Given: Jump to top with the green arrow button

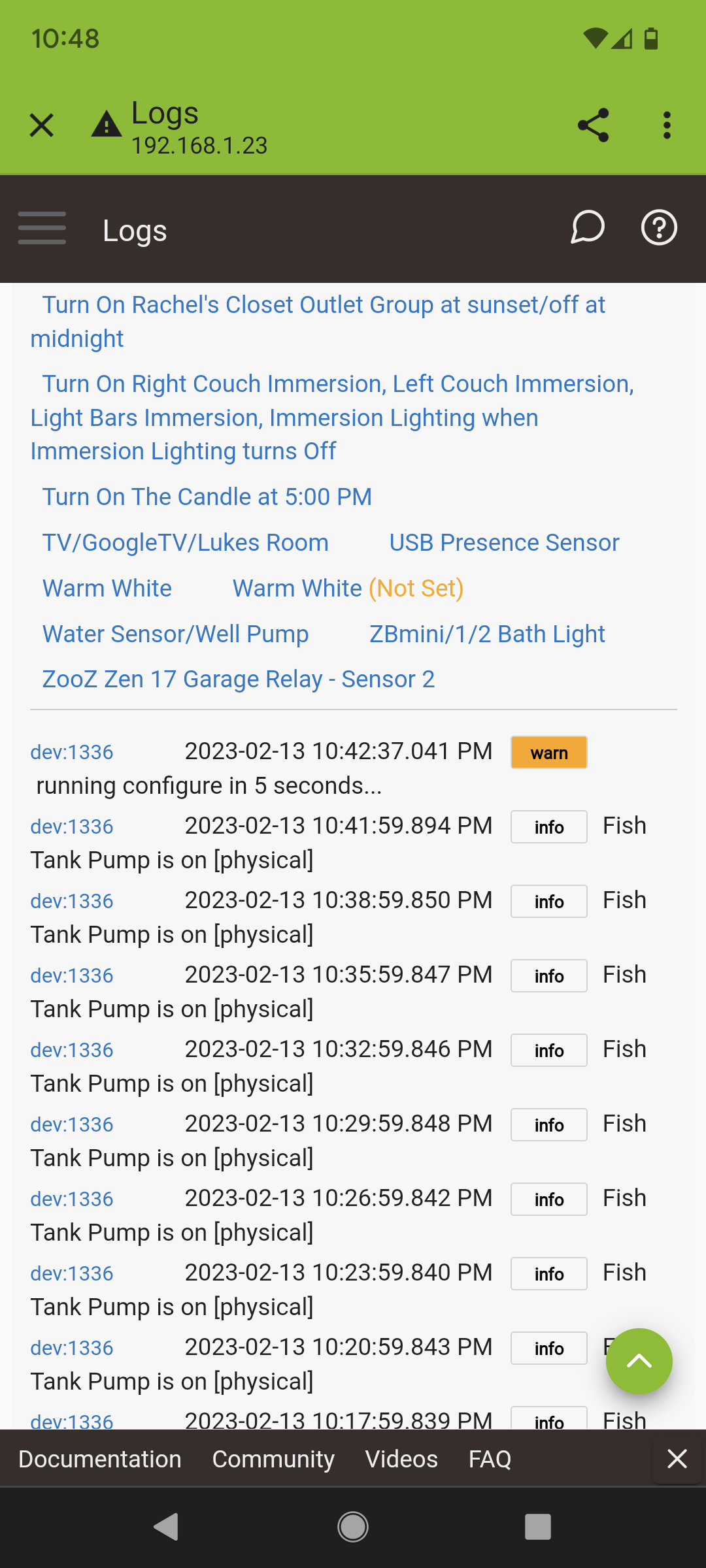Looking at the screenshot, I should click(639, 1362).
